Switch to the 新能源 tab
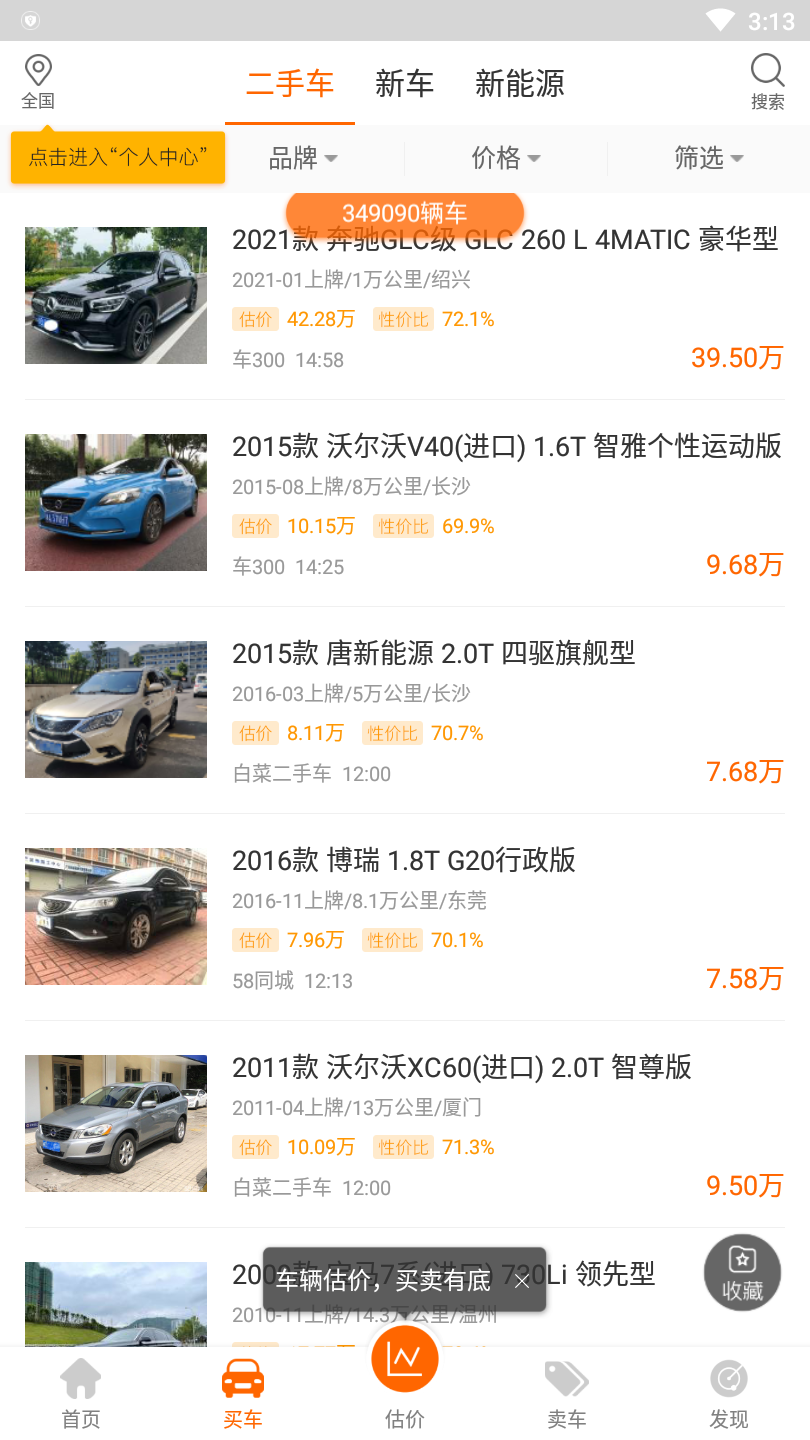Image resolution: width=810 pixels, height=1440 pixels. (x=519, y=84)
